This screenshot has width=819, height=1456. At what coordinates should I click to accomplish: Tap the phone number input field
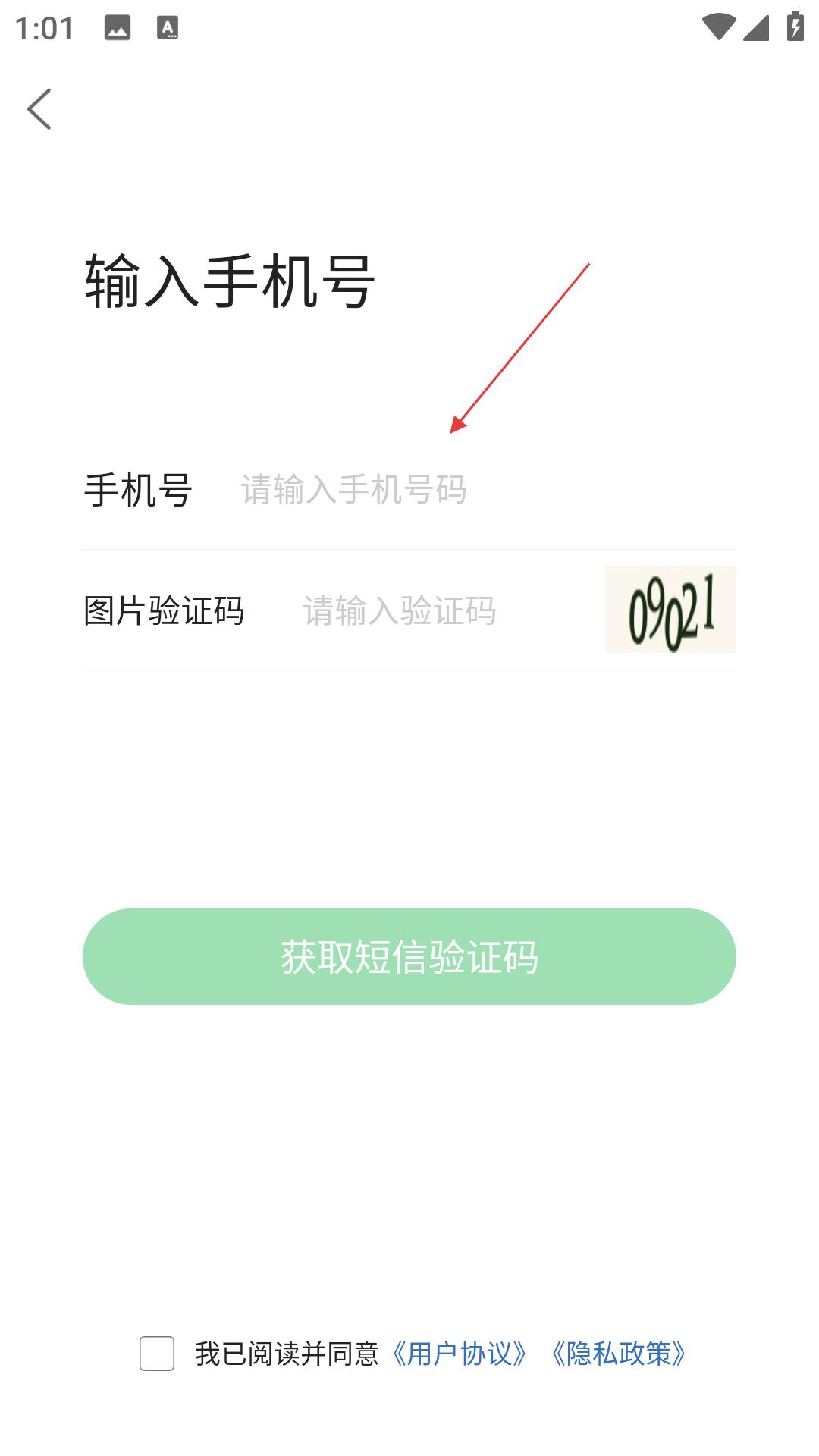click(x=487, y=490)
